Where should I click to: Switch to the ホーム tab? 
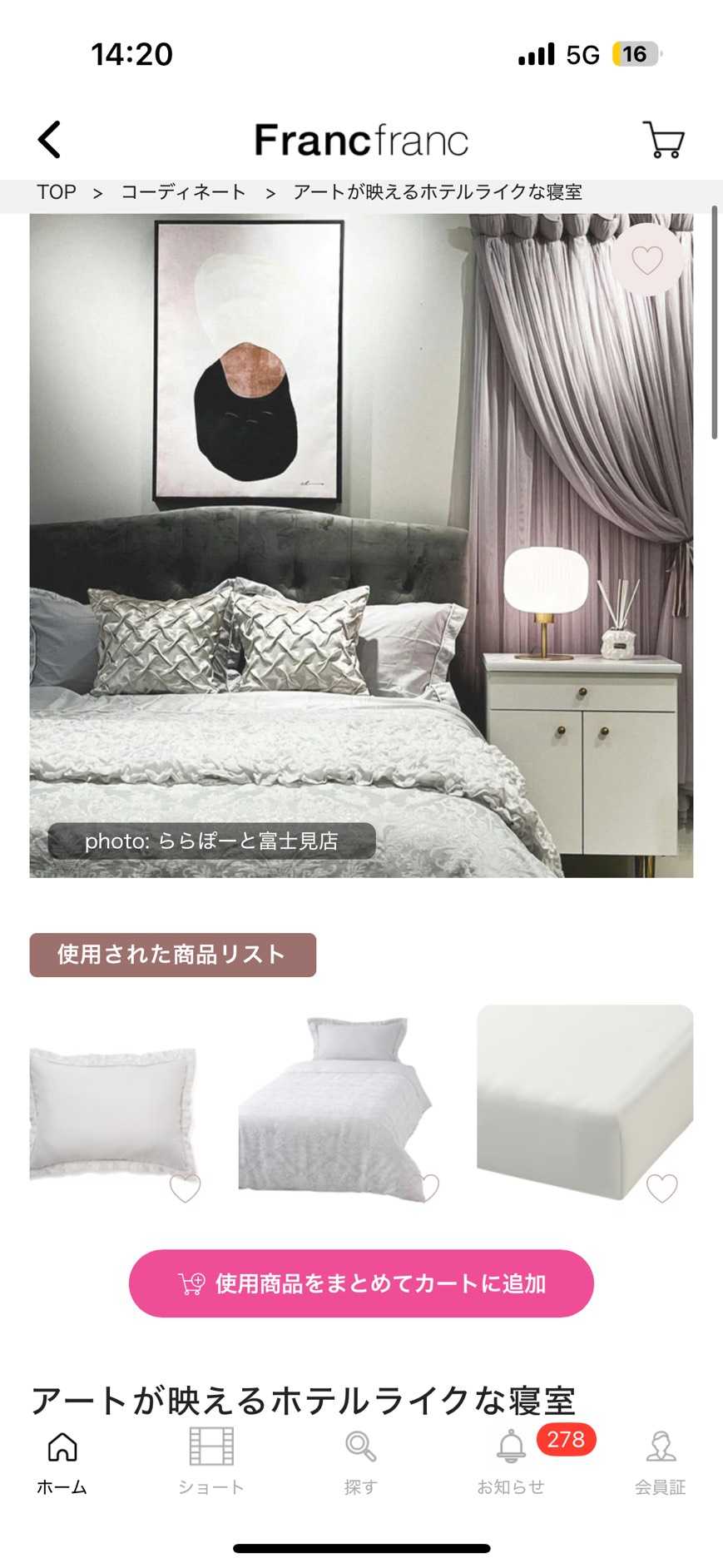(x=62, y=1462)
